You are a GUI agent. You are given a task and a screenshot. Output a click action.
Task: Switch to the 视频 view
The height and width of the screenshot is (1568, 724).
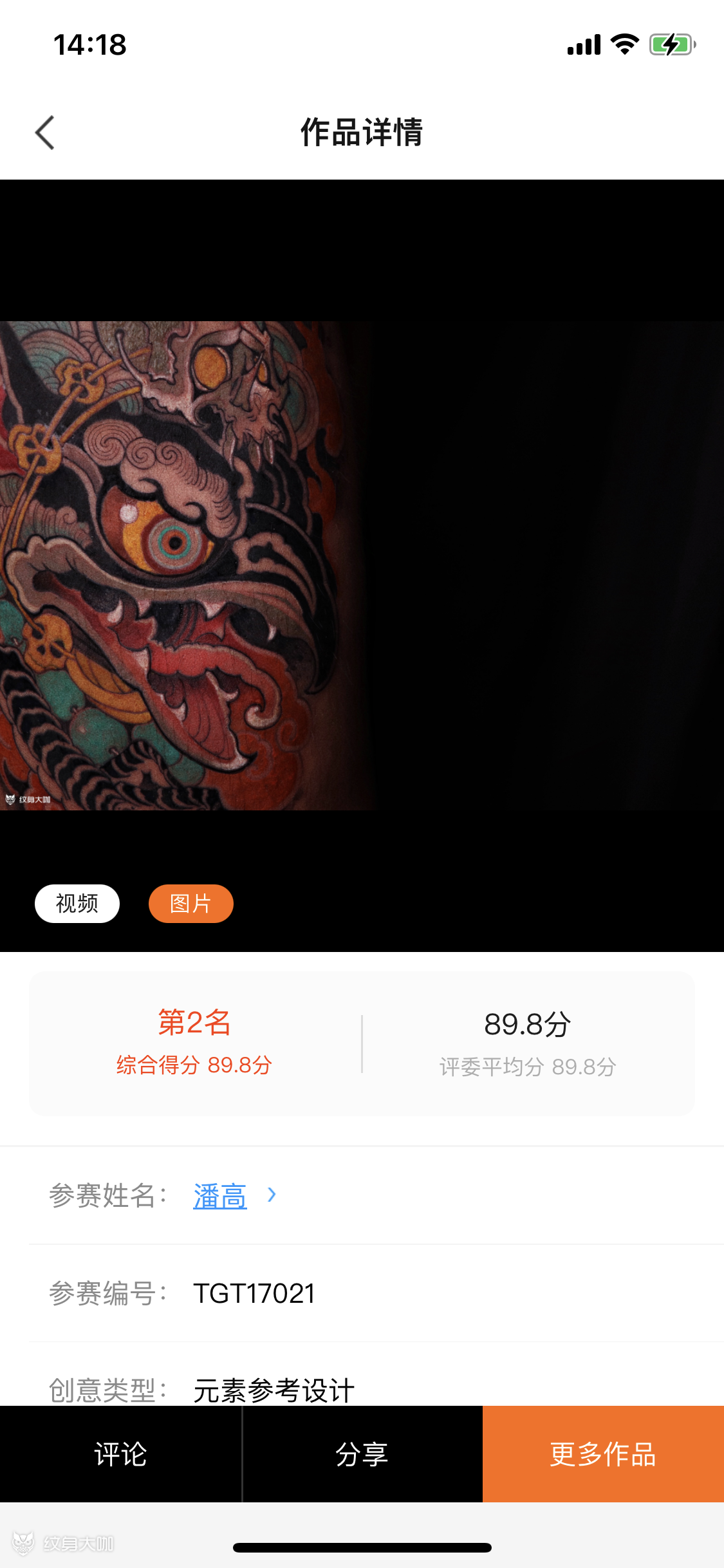[77, 904]
